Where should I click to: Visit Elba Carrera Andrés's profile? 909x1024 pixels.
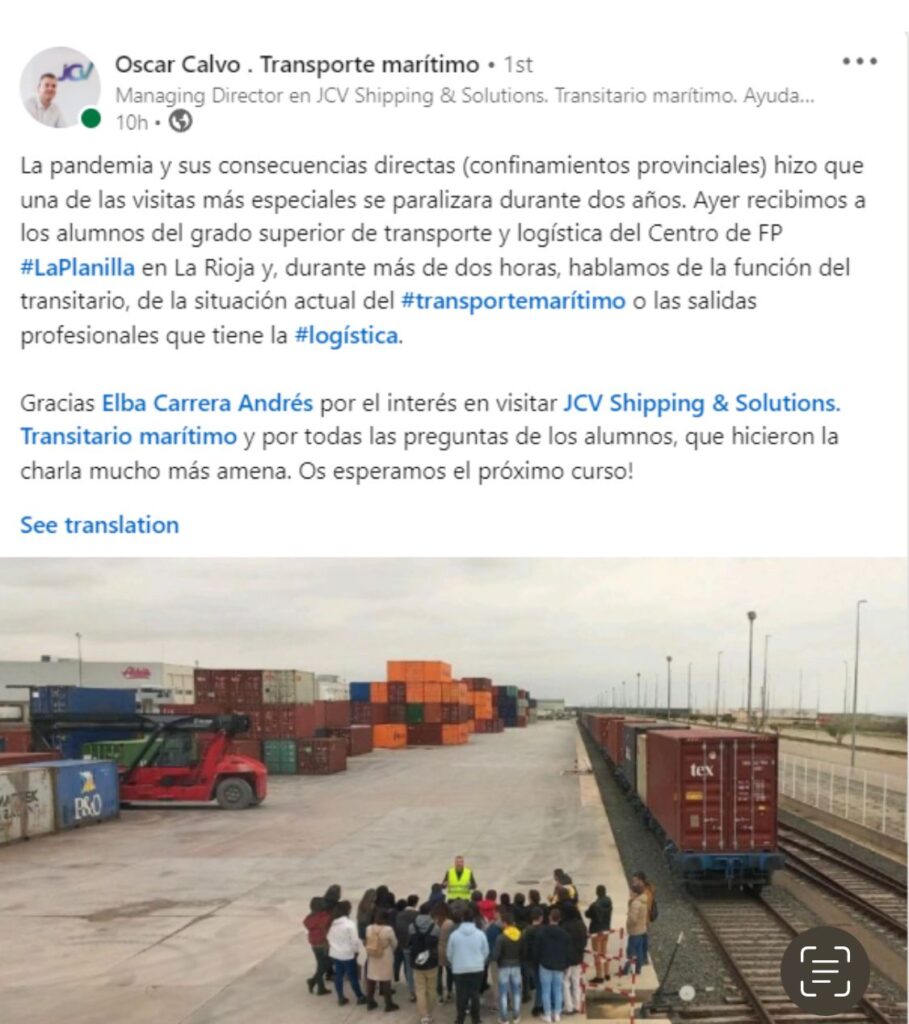207,404
